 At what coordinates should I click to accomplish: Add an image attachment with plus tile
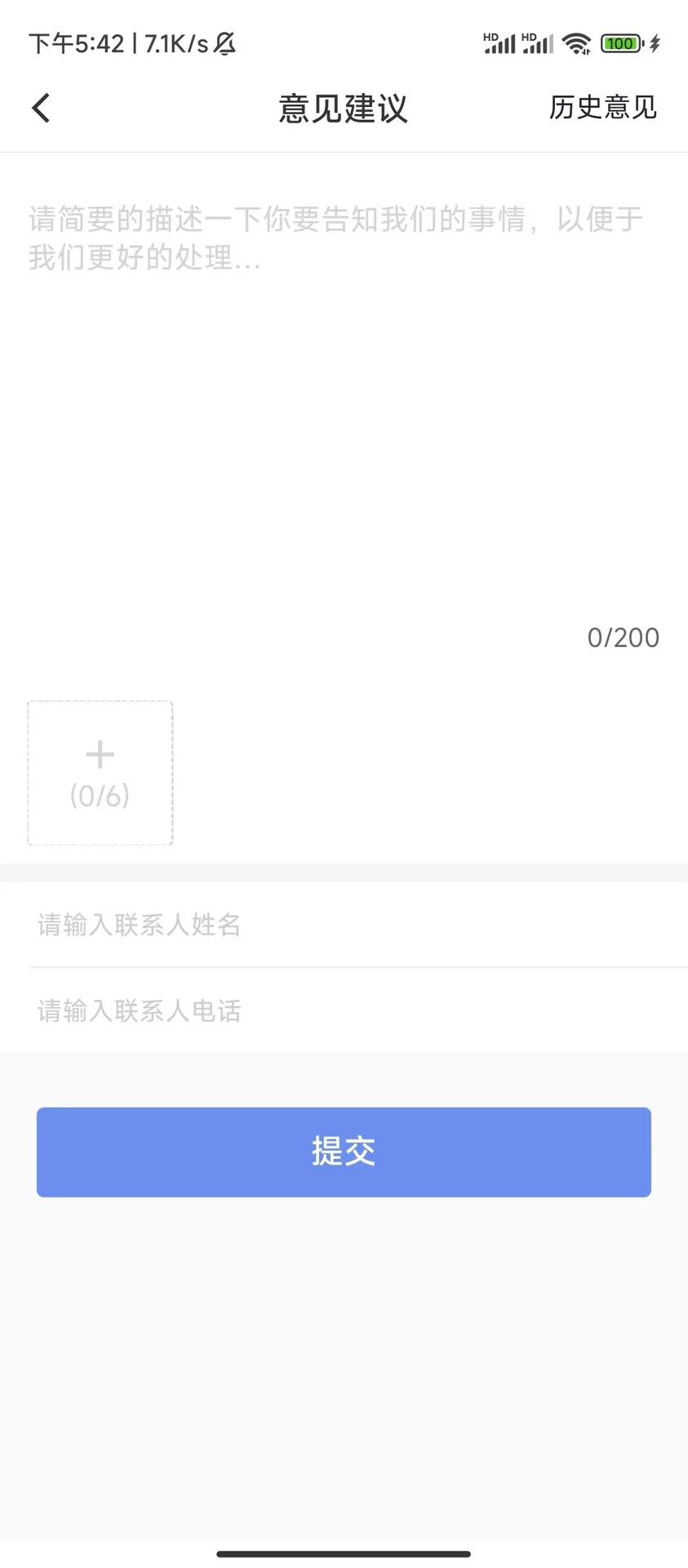[100, 773]
